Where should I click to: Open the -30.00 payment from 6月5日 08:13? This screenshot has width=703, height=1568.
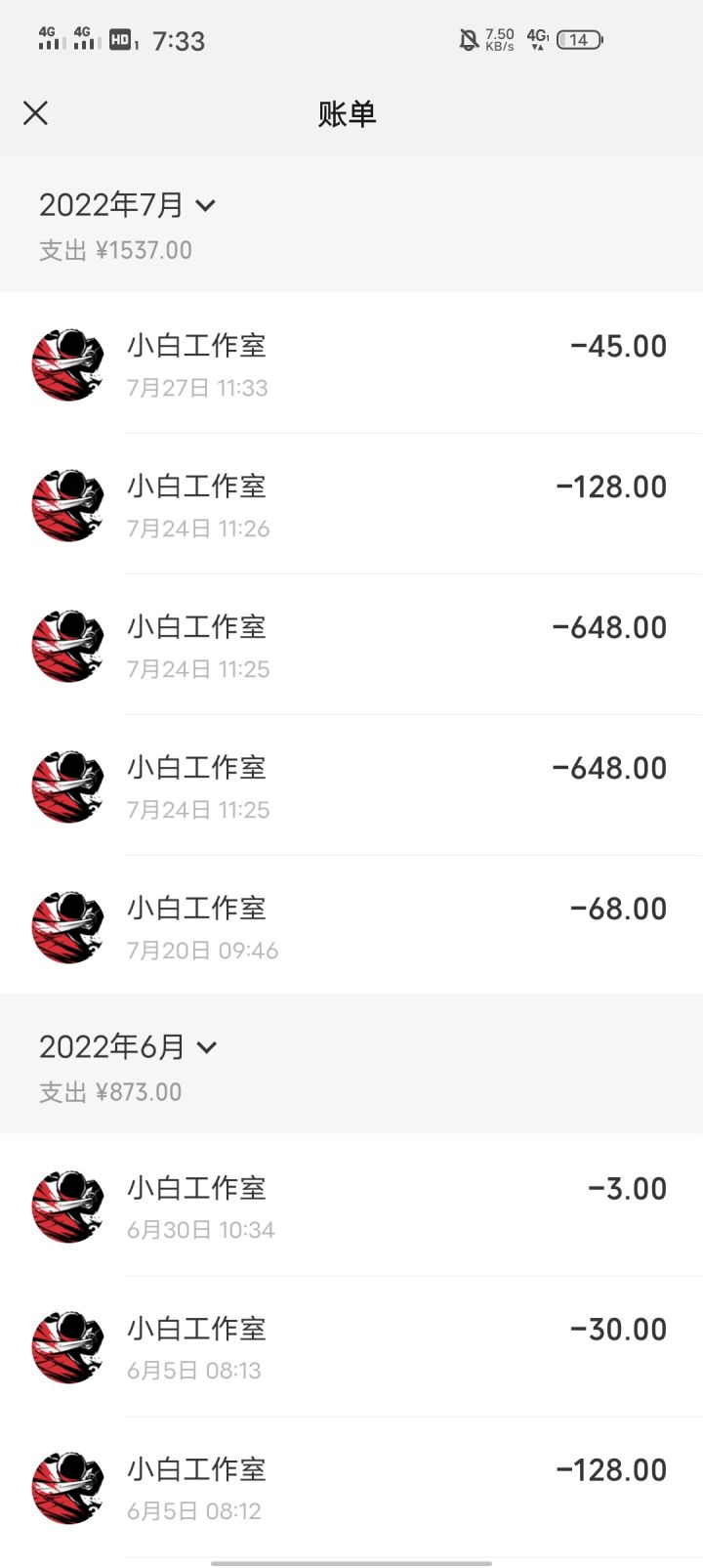(351, 1347)
